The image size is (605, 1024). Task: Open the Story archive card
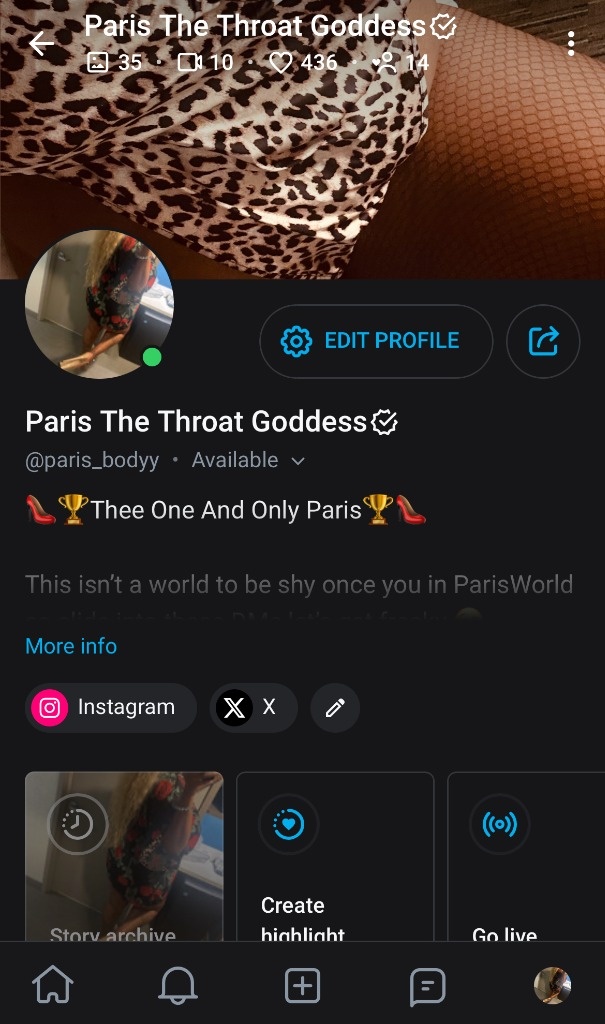pos(124,855)
